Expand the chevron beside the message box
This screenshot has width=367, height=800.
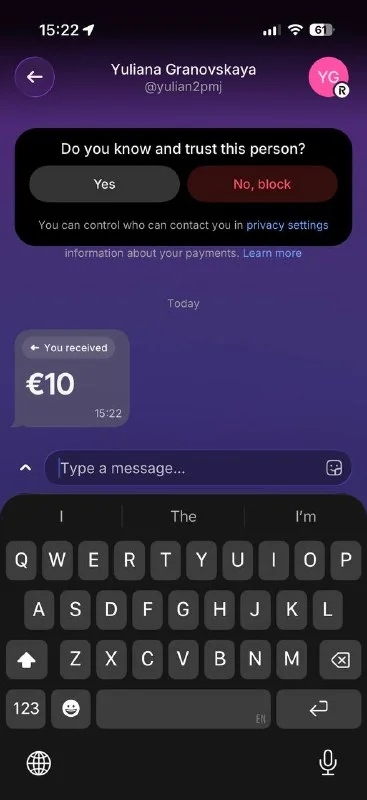tap(25, 468)
